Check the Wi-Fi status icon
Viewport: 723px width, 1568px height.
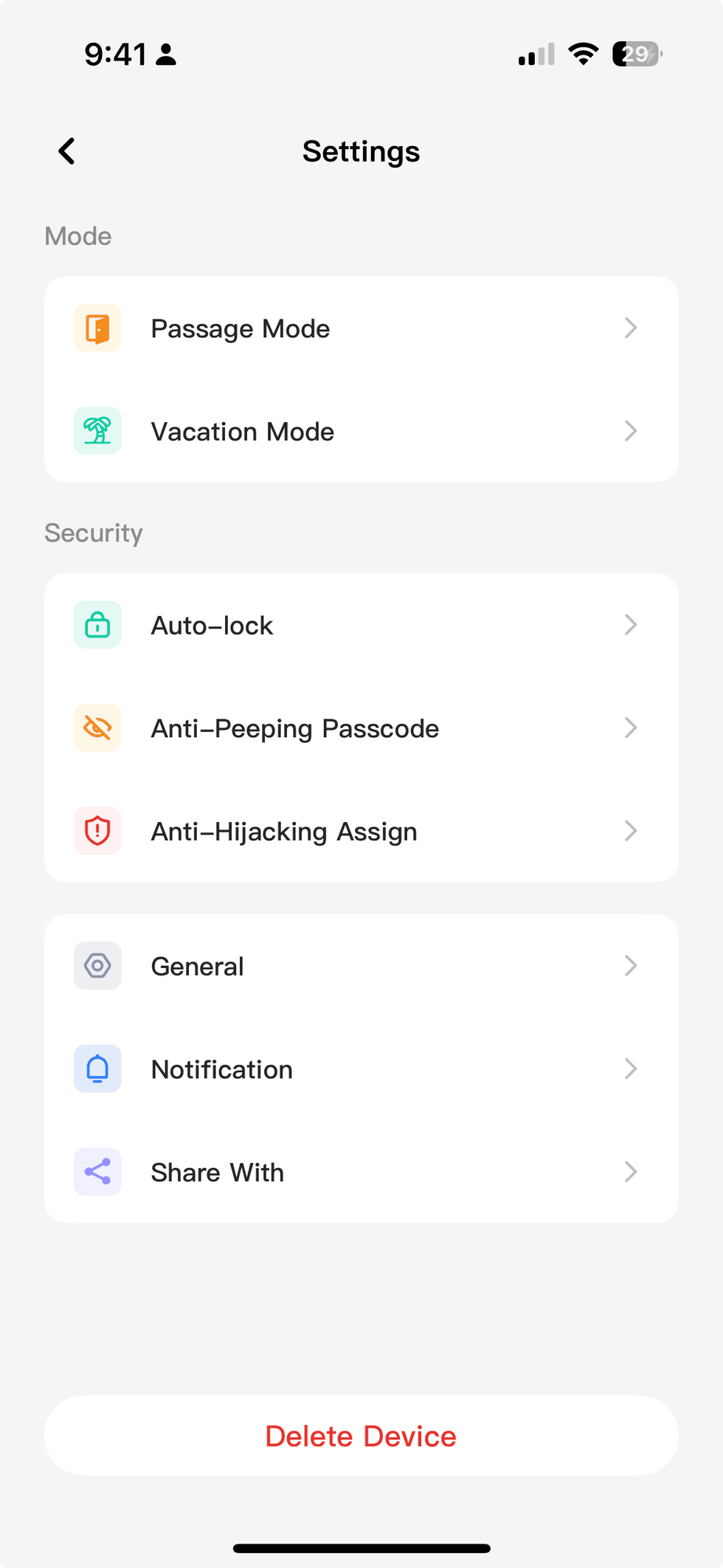pos(582,54)
